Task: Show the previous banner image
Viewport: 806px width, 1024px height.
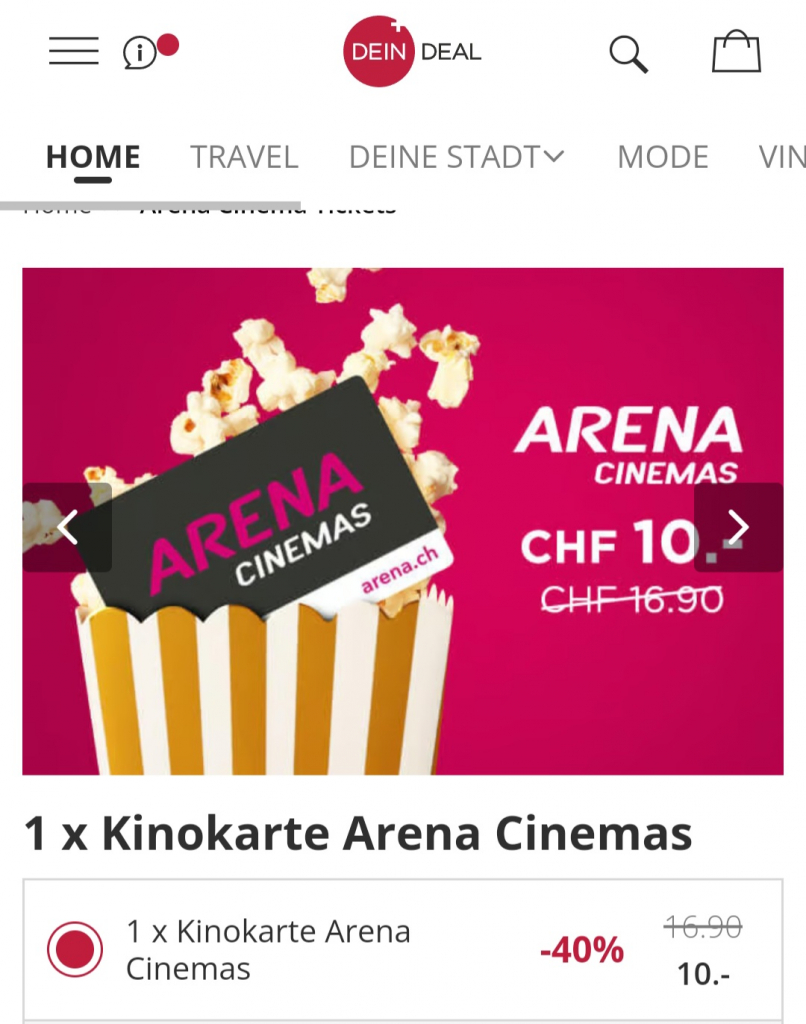Action: 67,527
